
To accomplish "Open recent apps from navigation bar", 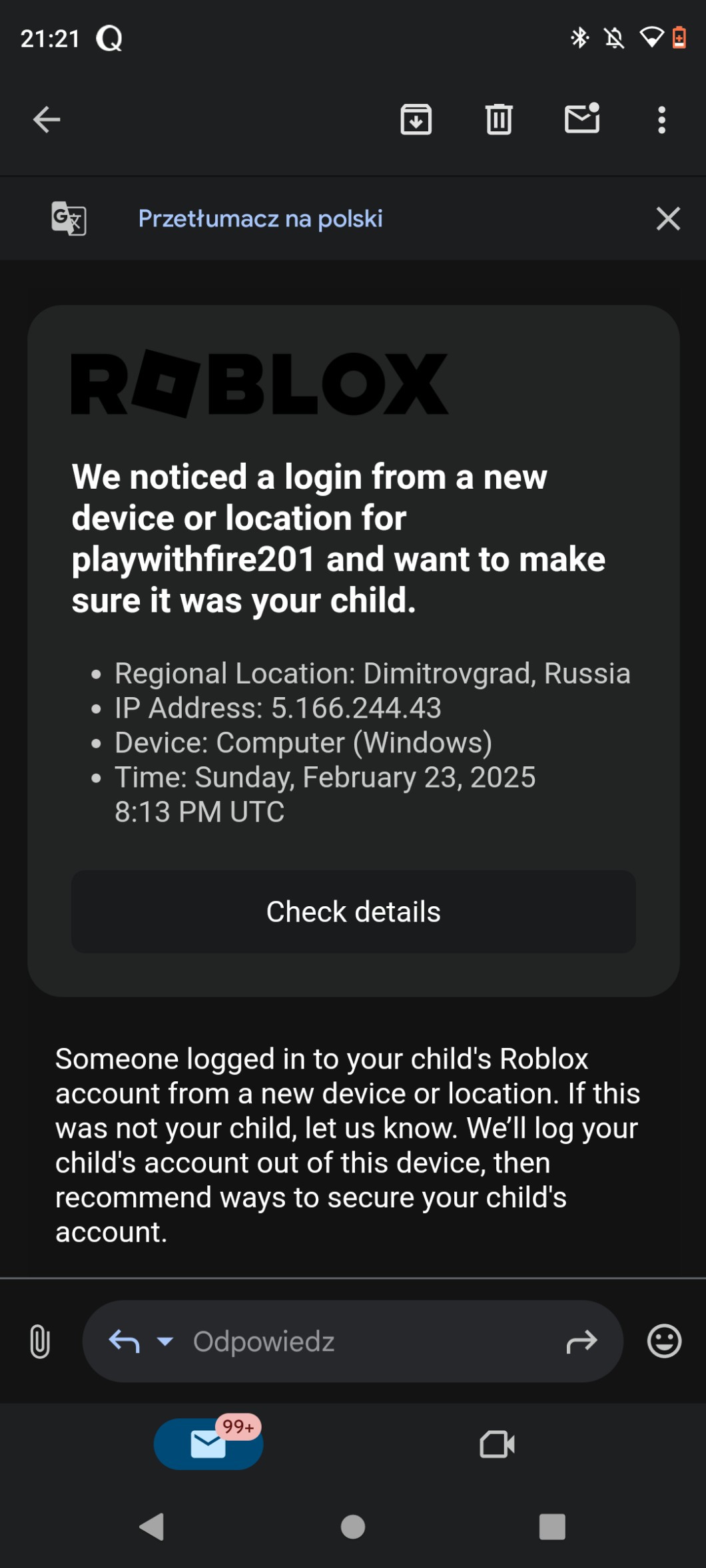I will click(x=552, y=1527).
